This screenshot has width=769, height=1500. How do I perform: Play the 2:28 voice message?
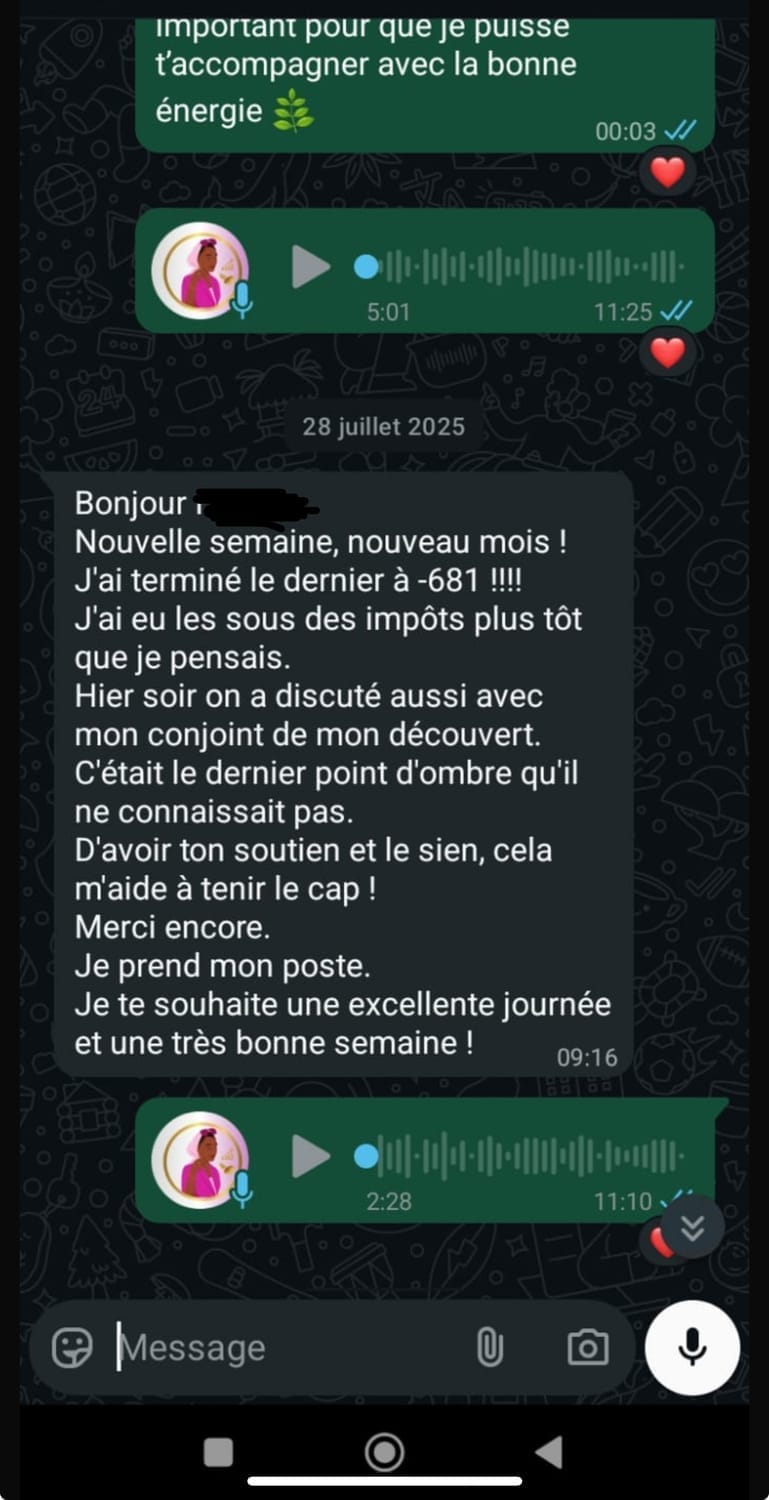310,1157
